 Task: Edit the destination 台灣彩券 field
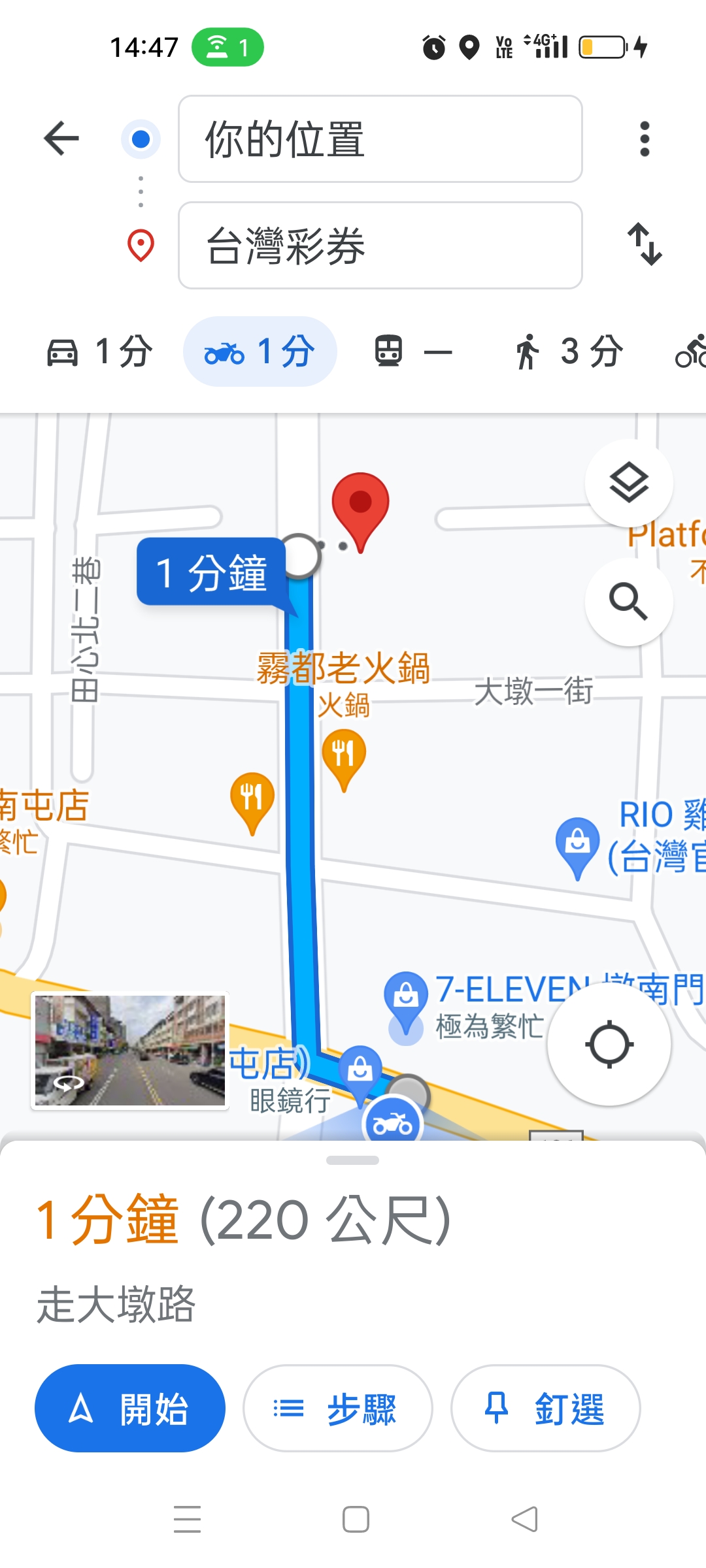pyautogui.click(x=380, y=245)
